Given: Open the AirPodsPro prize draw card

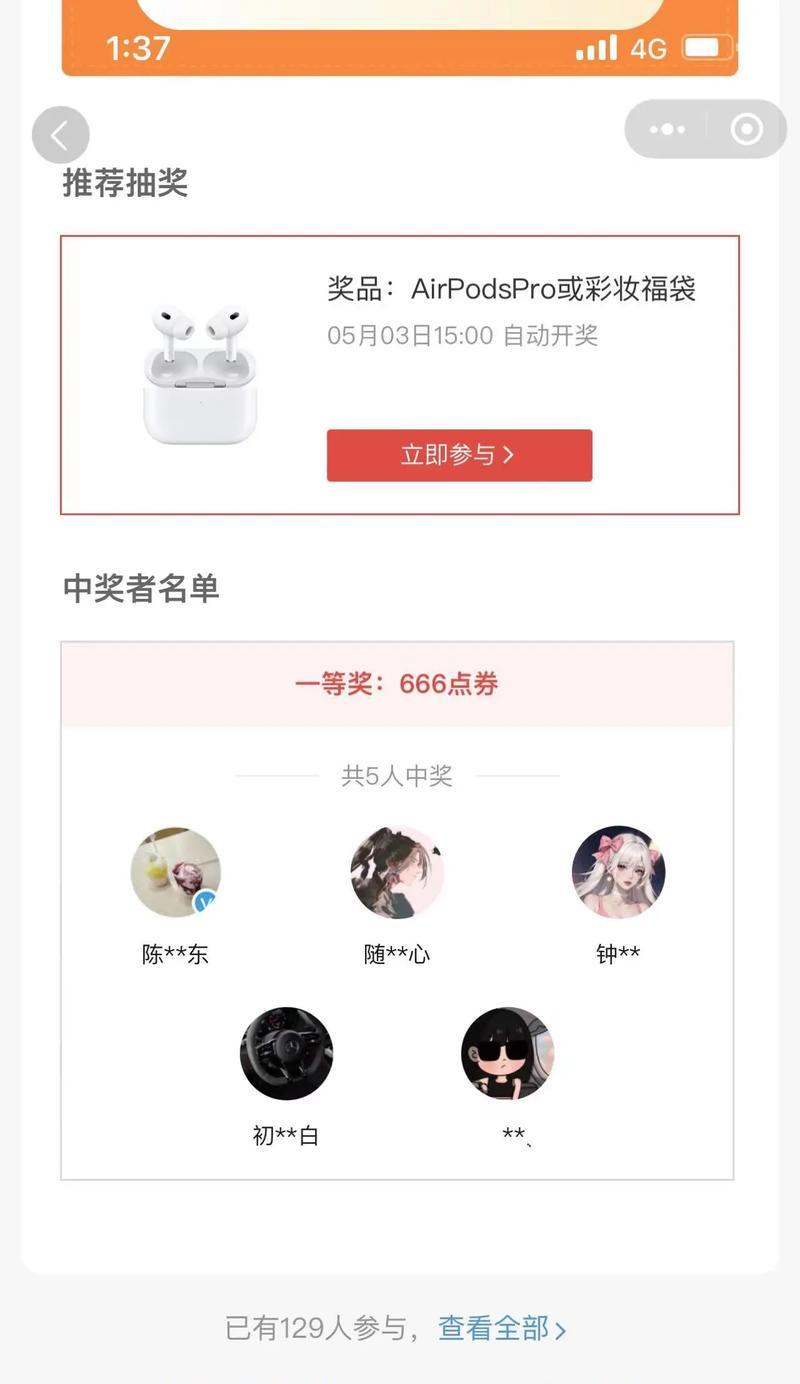Looking at the screenshot, I should 400,375.
